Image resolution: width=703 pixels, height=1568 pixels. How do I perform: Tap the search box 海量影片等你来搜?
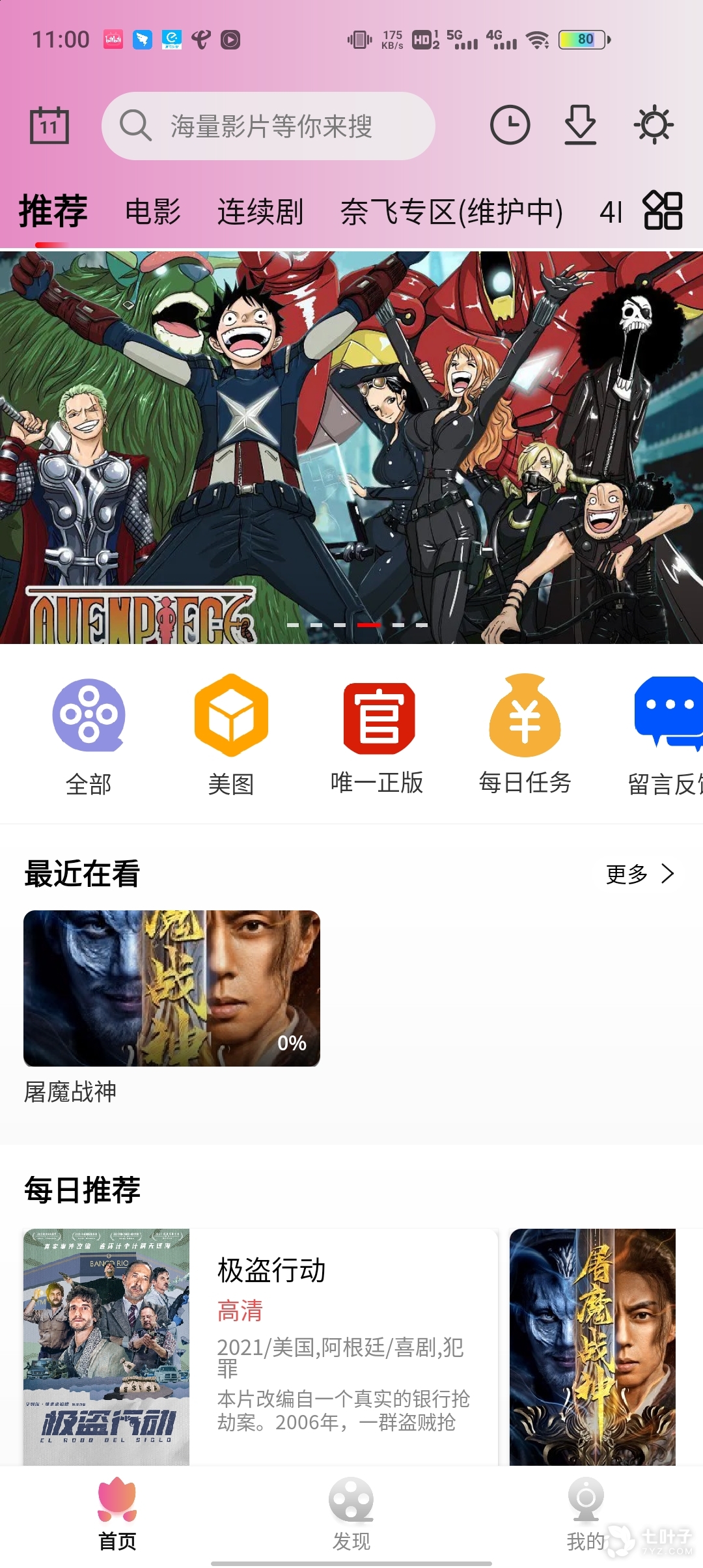click(x=268, y=126)
